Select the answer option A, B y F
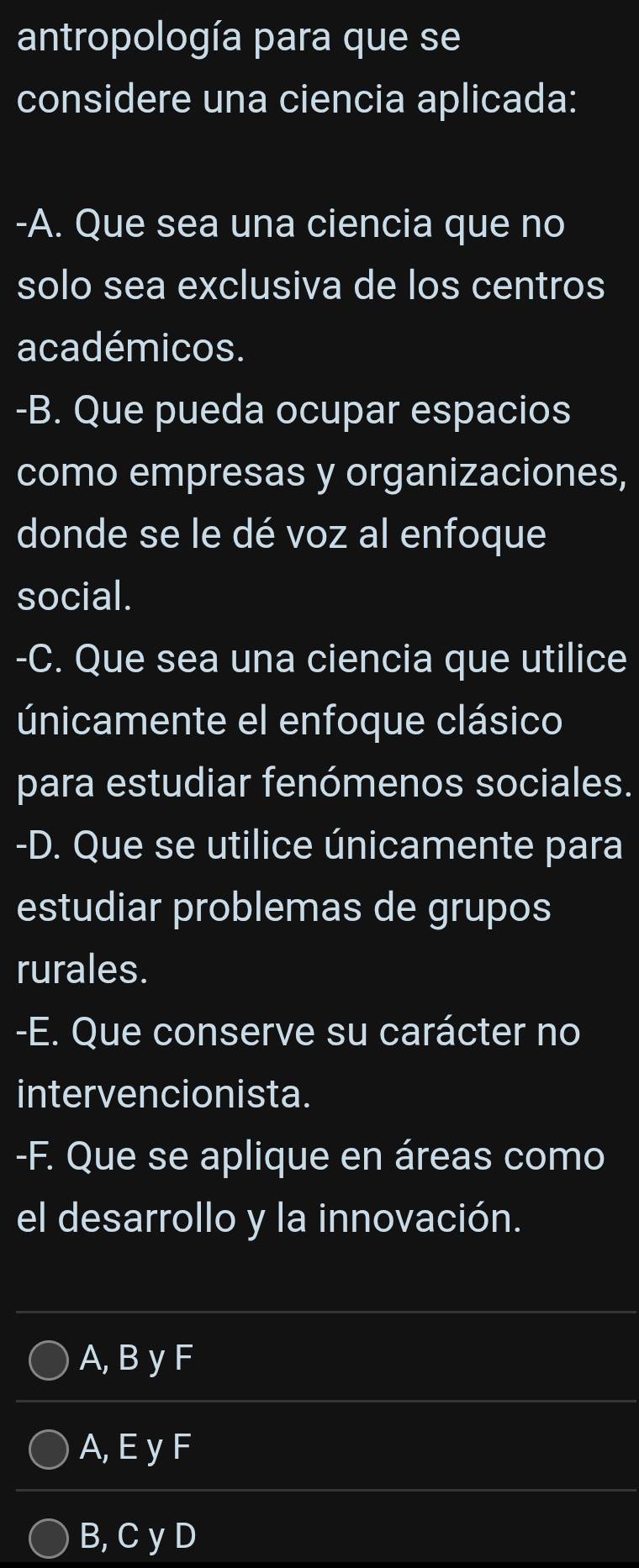 49,1360
